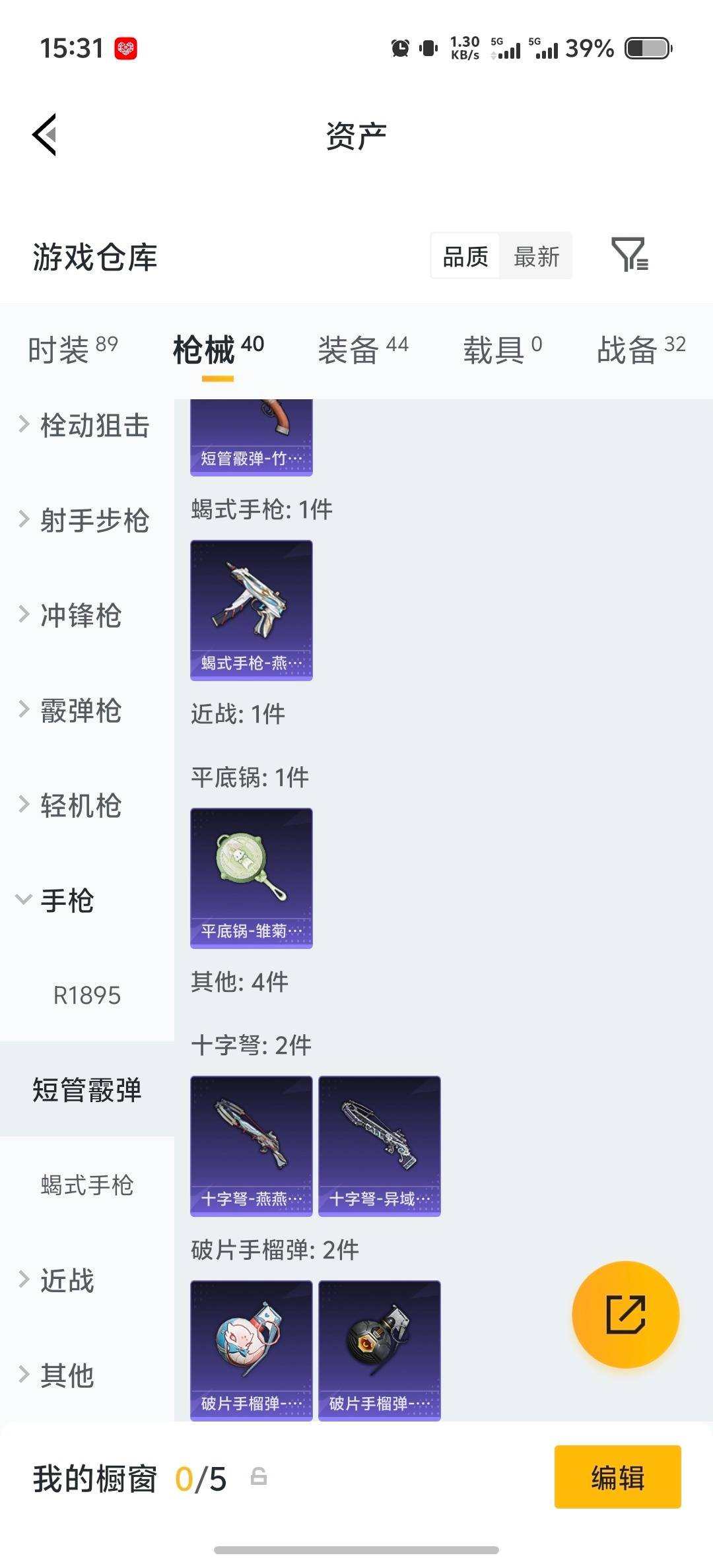View the 十字弩-异域 crossbow skin
This screenshot has height=1568, width=713.
point(378,1146)
